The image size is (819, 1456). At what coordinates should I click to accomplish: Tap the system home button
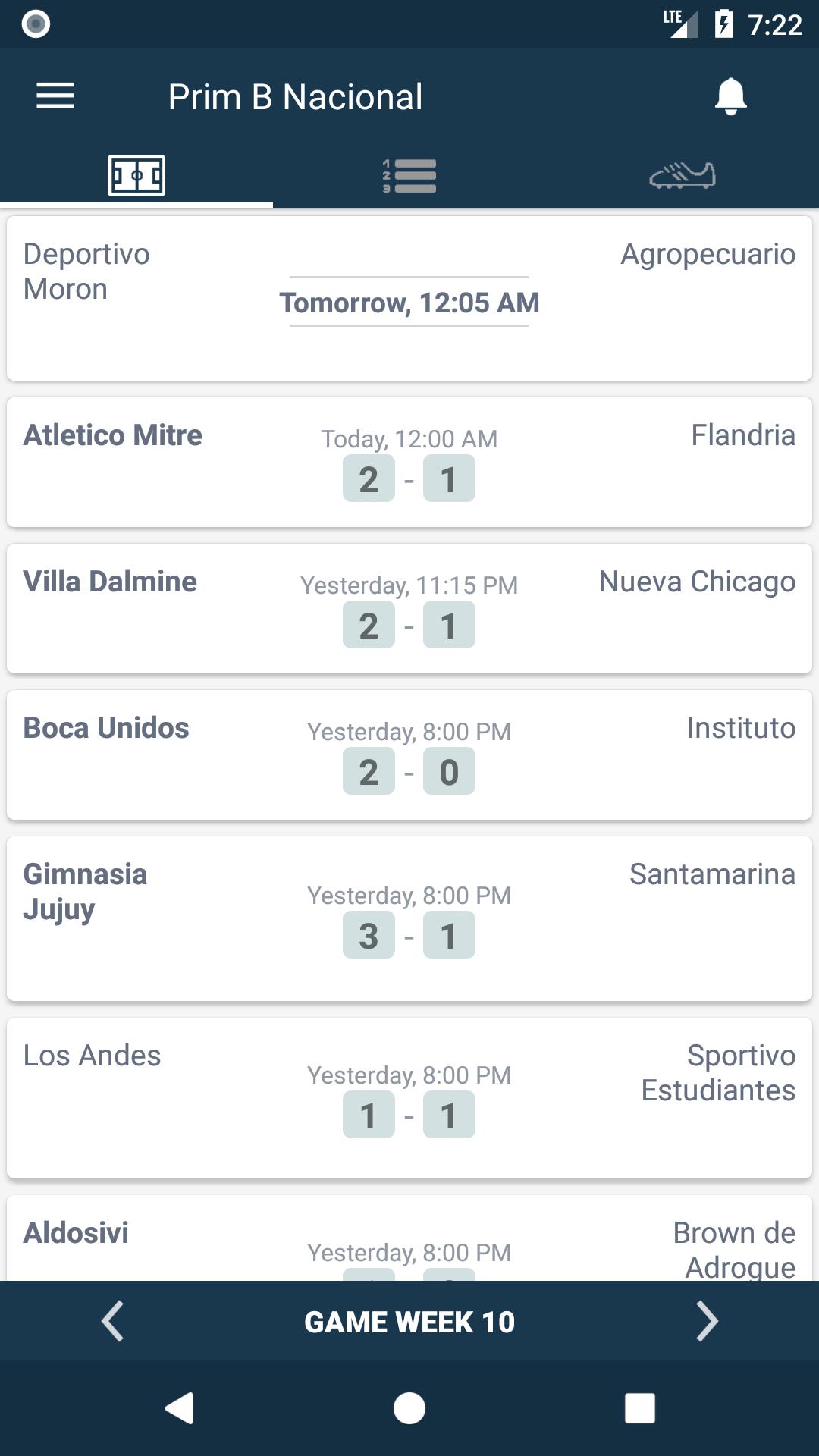coord(409,1408)
